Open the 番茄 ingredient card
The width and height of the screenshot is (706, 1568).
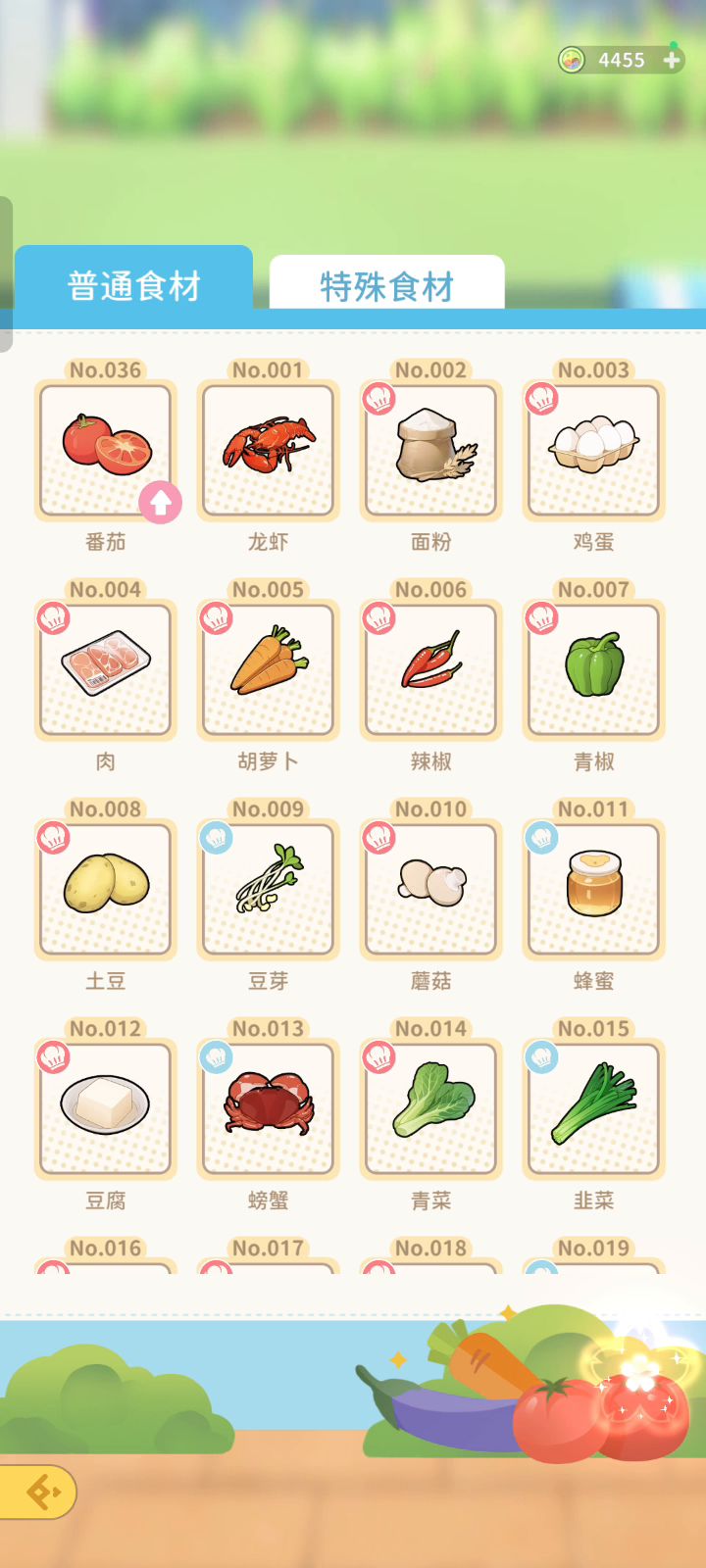click(x=106, y=450)
